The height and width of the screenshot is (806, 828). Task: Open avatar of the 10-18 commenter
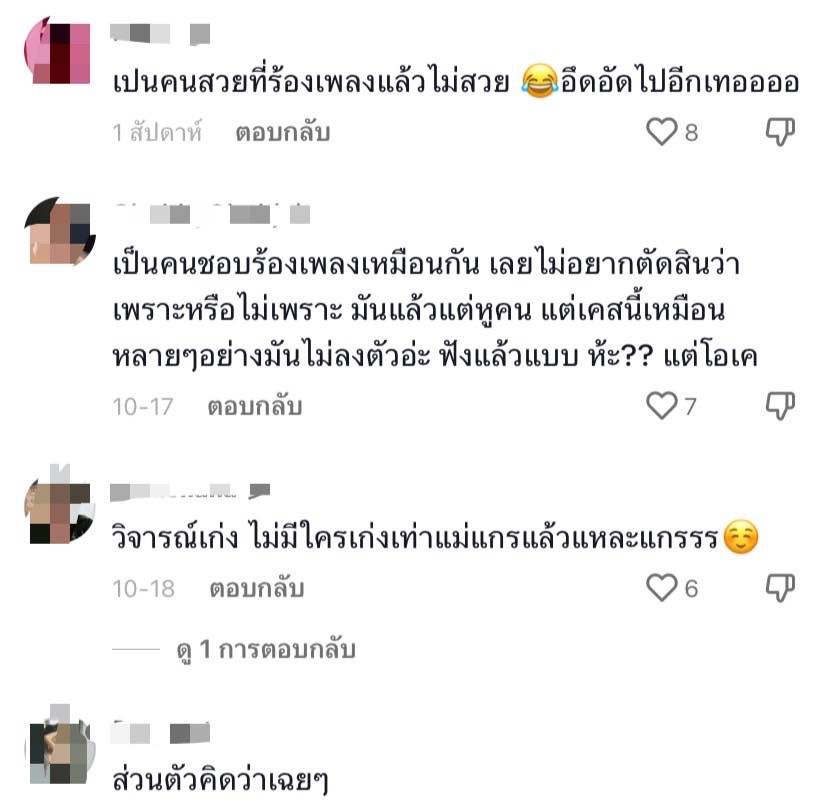(x=59, y=509)
